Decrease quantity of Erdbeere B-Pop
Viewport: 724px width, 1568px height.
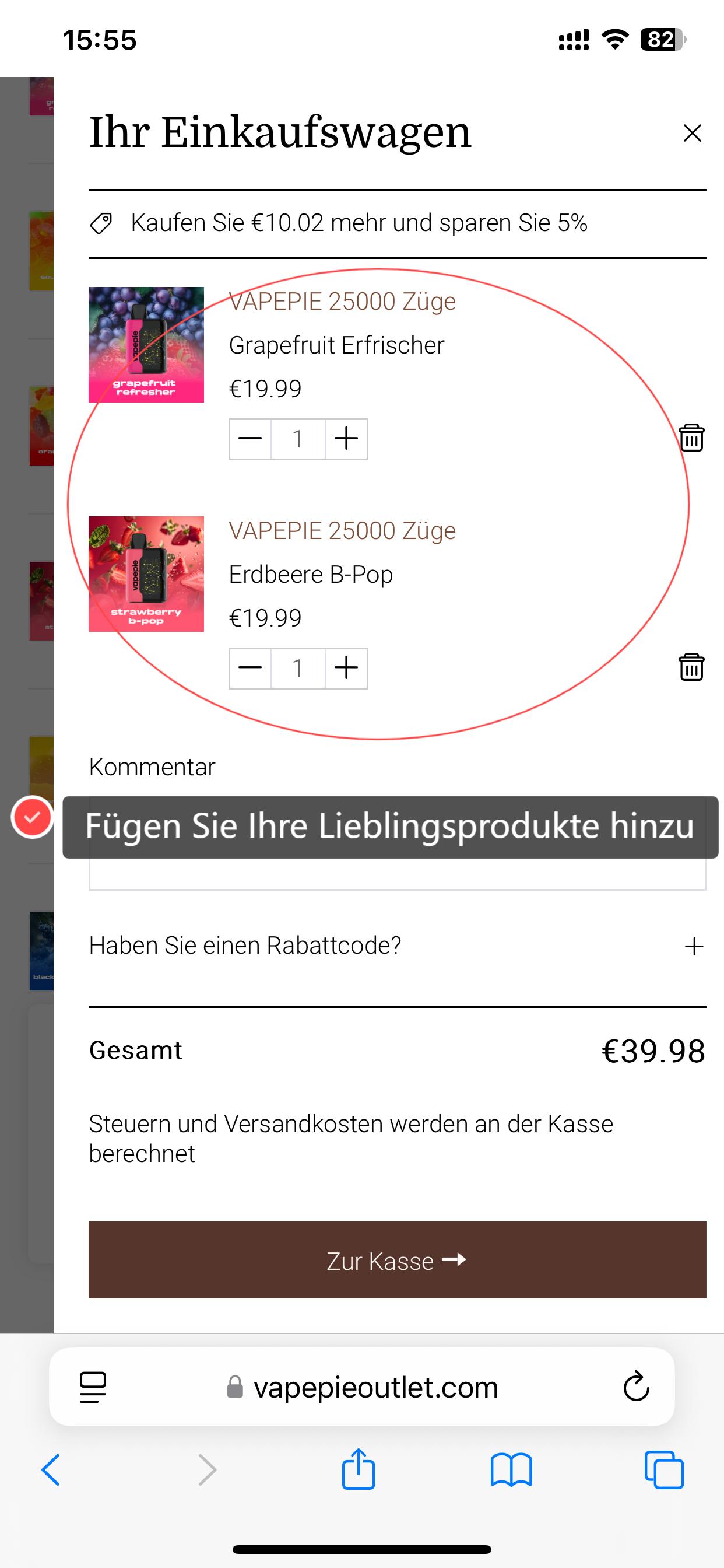click(x=250, y=668)
